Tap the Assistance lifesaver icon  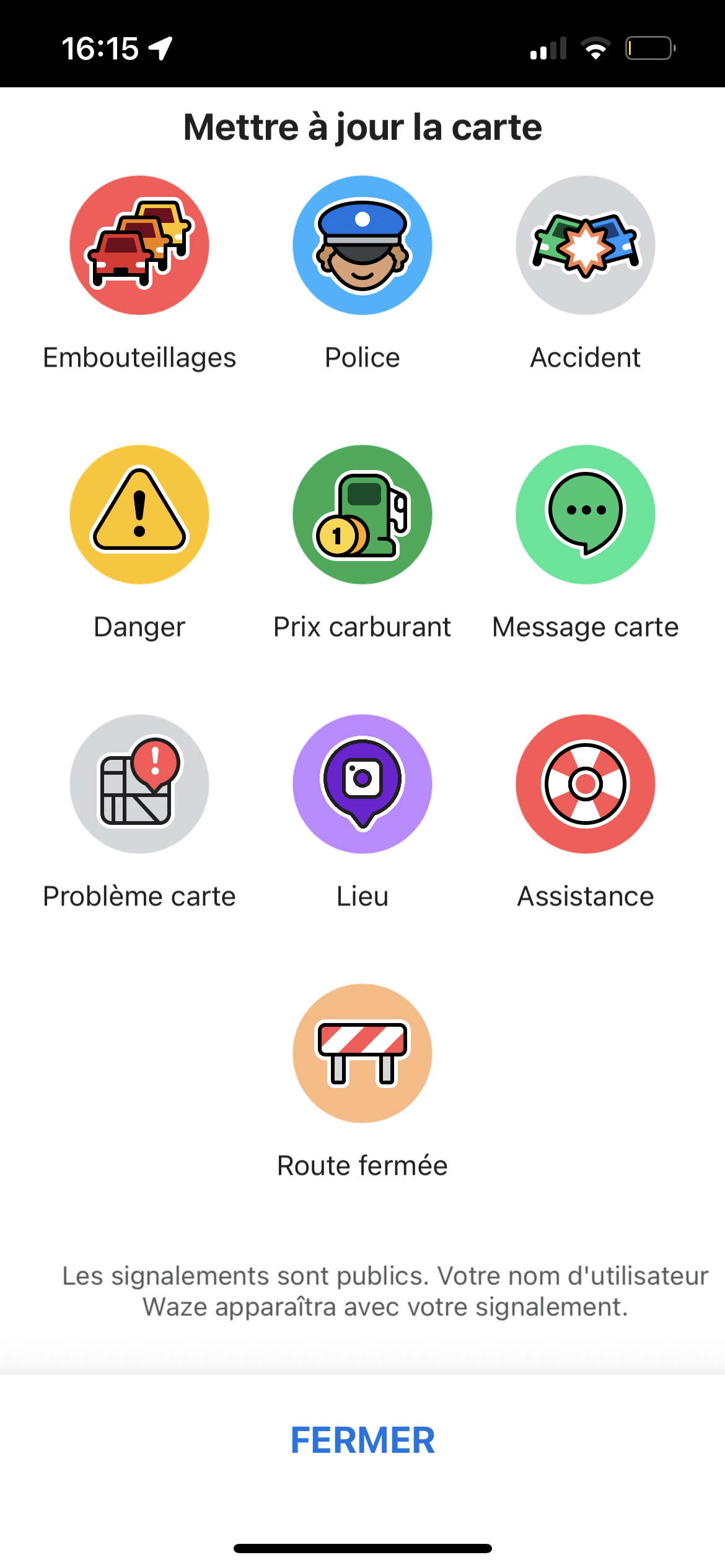585,784
